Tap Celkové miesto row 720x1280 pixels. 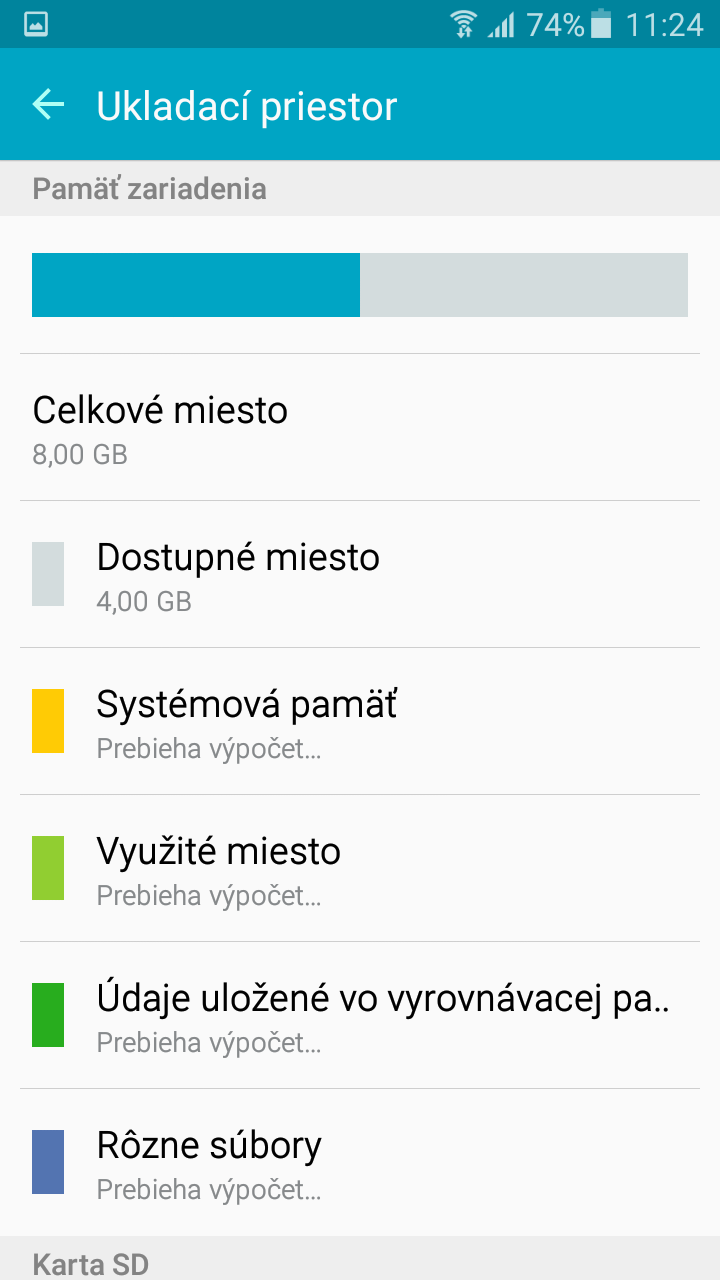pyautogui.click(x=360, y=428)
